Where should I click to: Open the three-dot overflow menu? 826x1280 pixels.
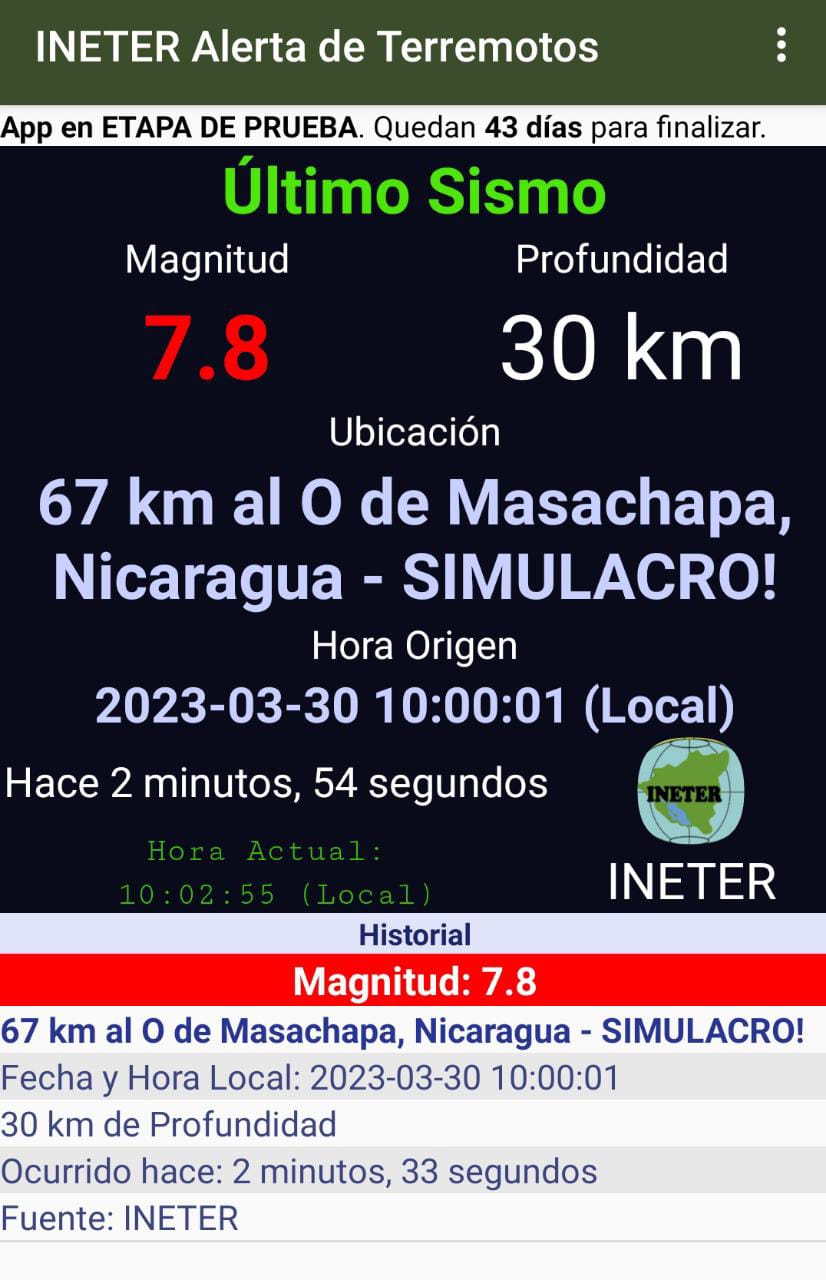[781, 46]
